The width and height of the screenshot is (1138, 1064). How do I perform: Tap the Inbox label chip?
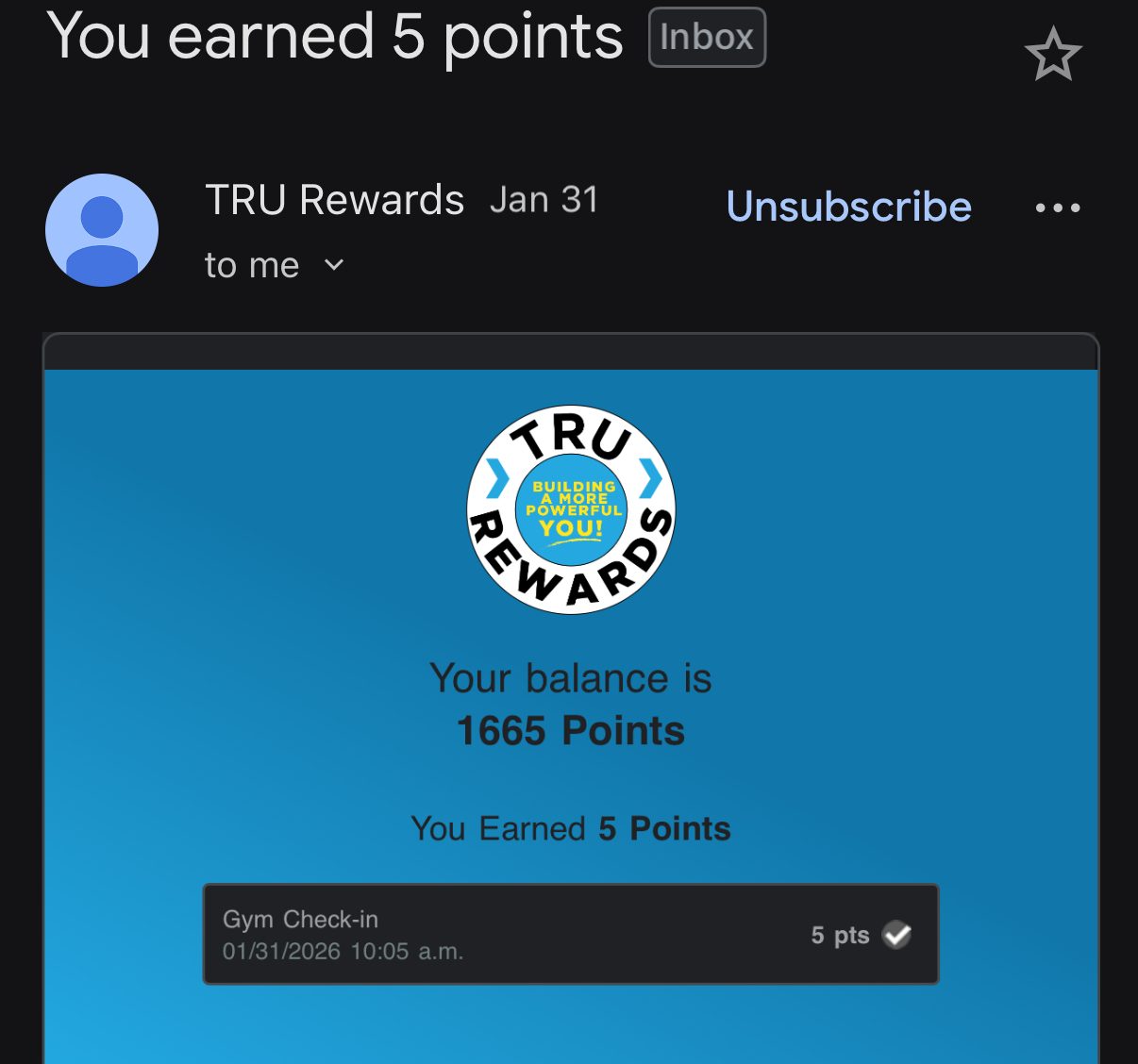707,38
